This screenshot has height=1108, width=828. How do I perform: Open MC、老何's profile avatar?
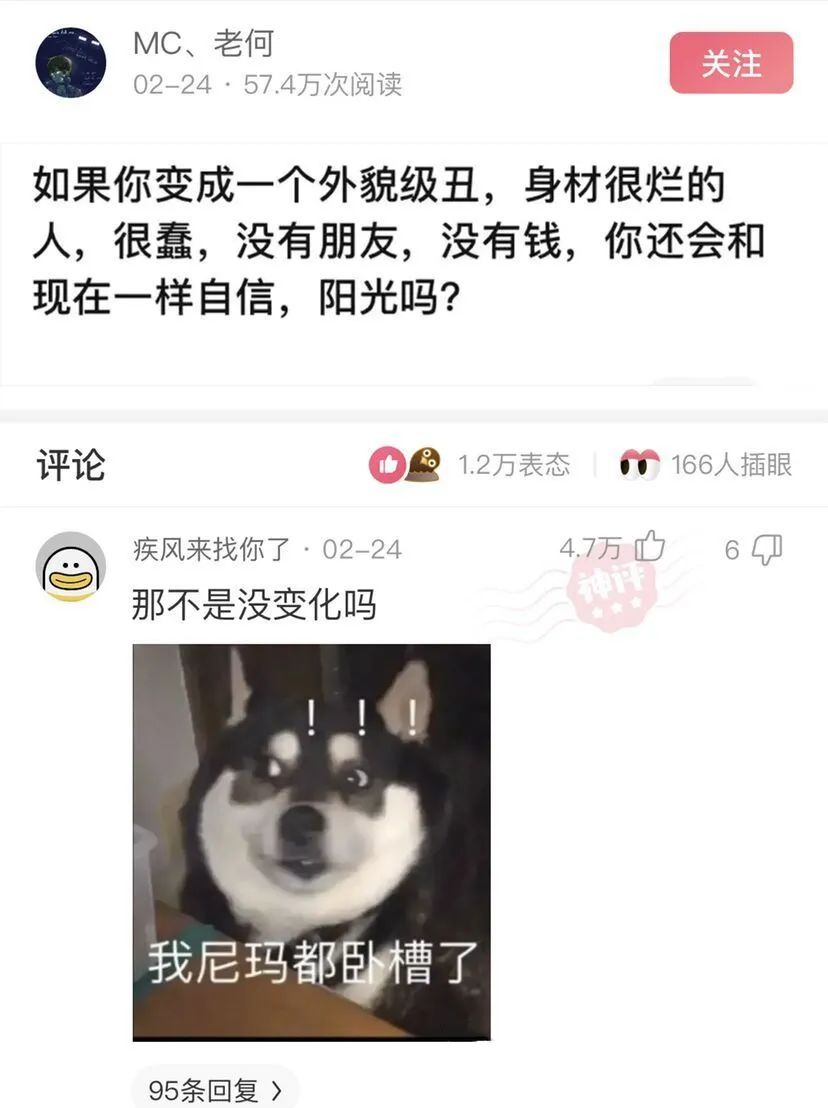tap(71, 63)
